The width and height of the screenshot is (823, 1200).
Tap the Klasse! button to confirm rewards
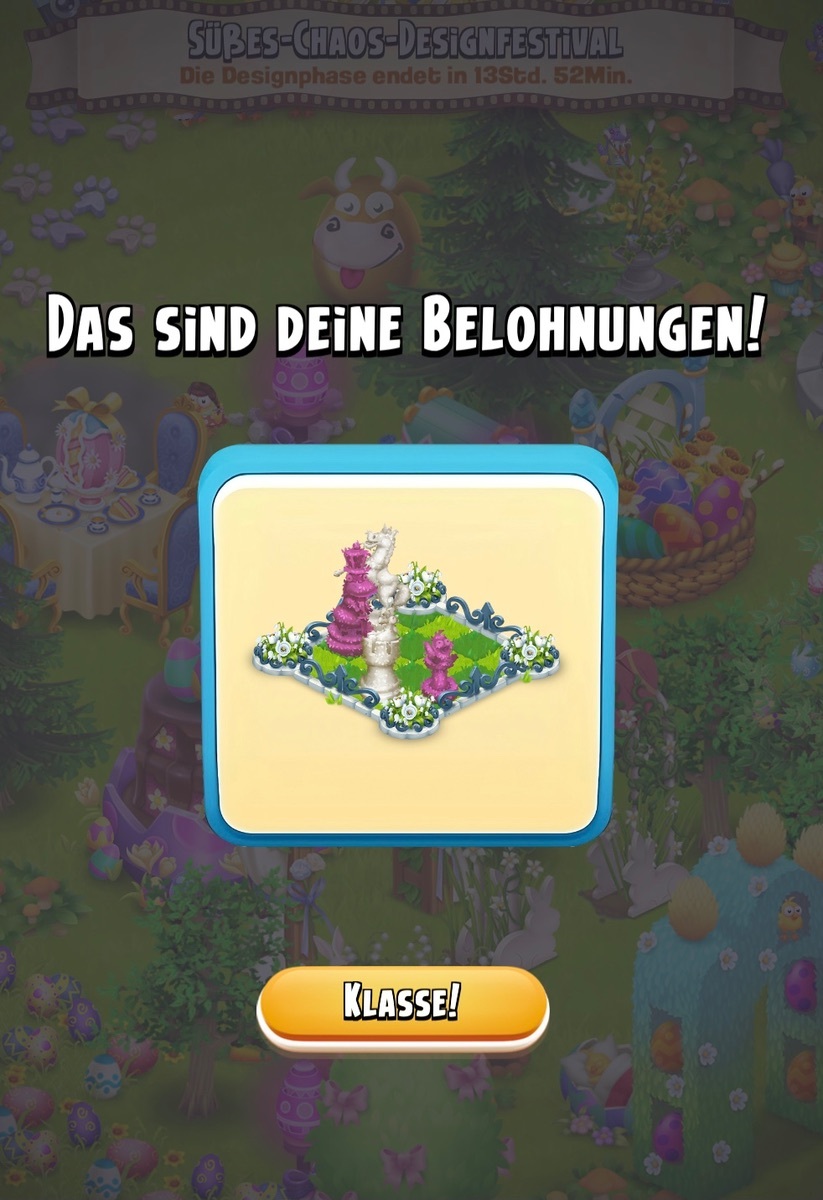[x=402, y=1003]
